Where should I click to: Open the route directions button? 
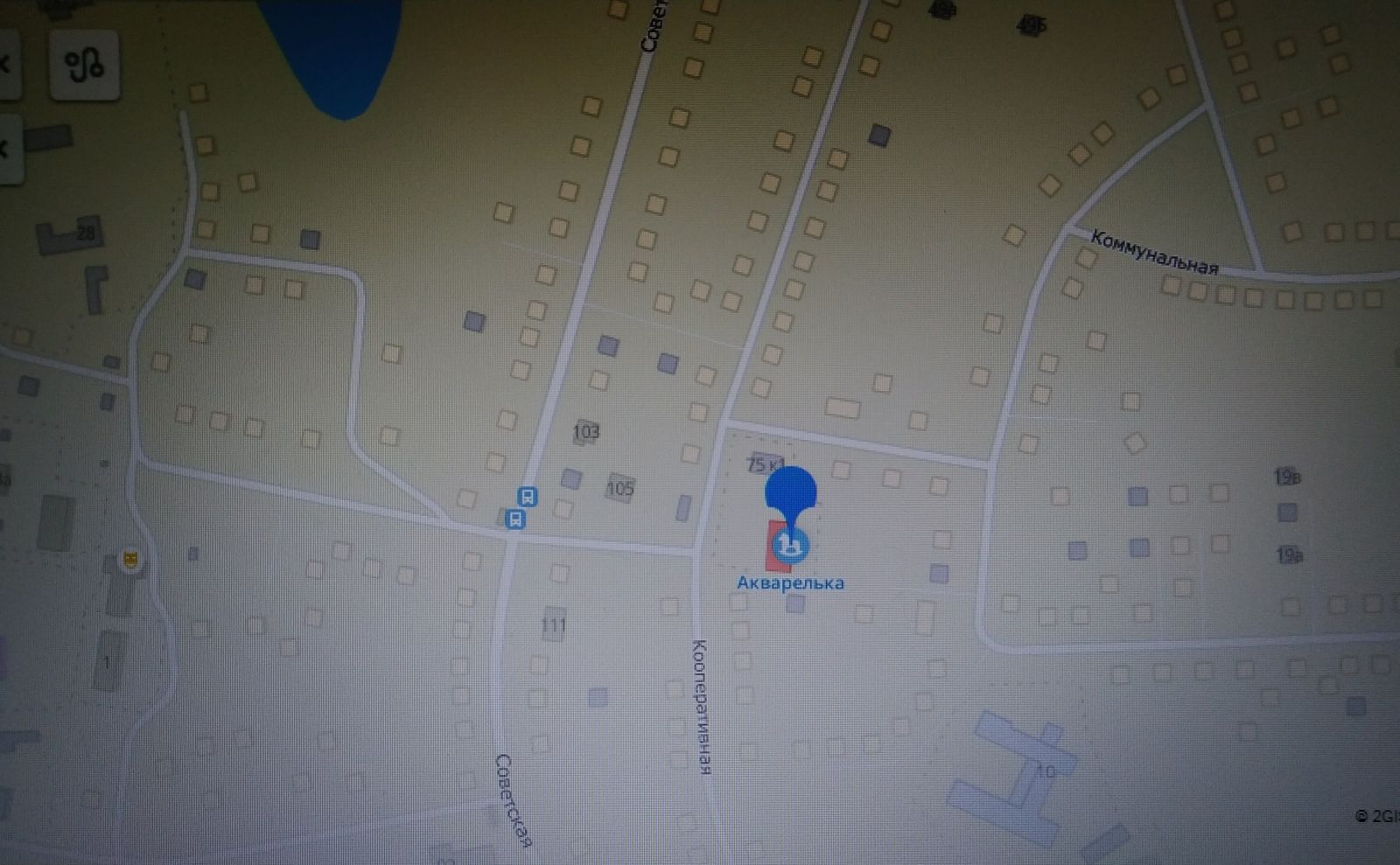click(84, 64)
